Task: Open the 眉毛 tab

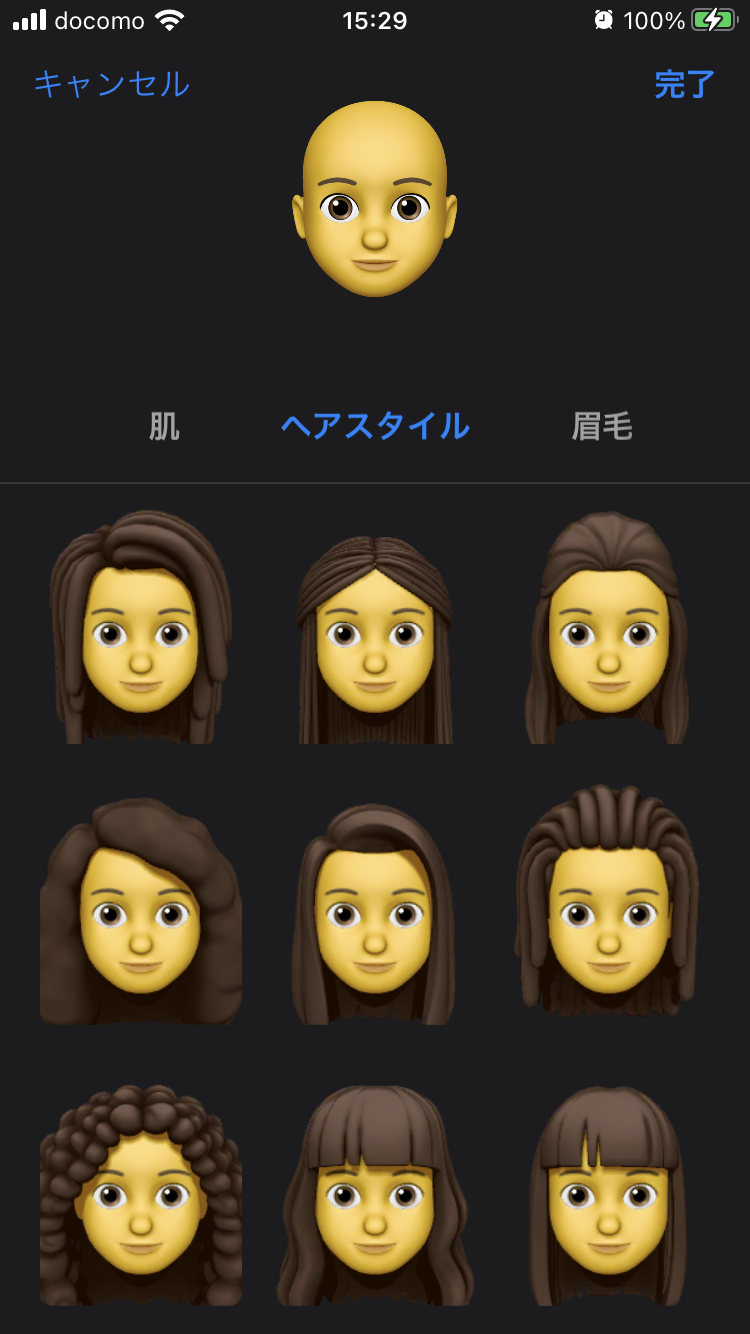Action: click(602, 426)
